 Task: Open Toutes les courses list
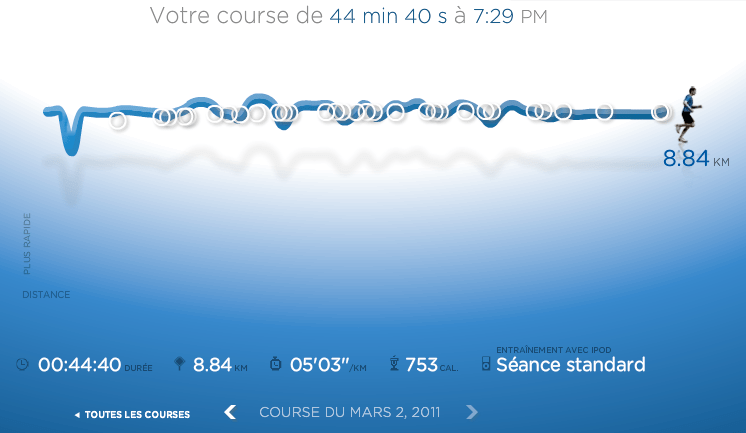click(133, 414)
